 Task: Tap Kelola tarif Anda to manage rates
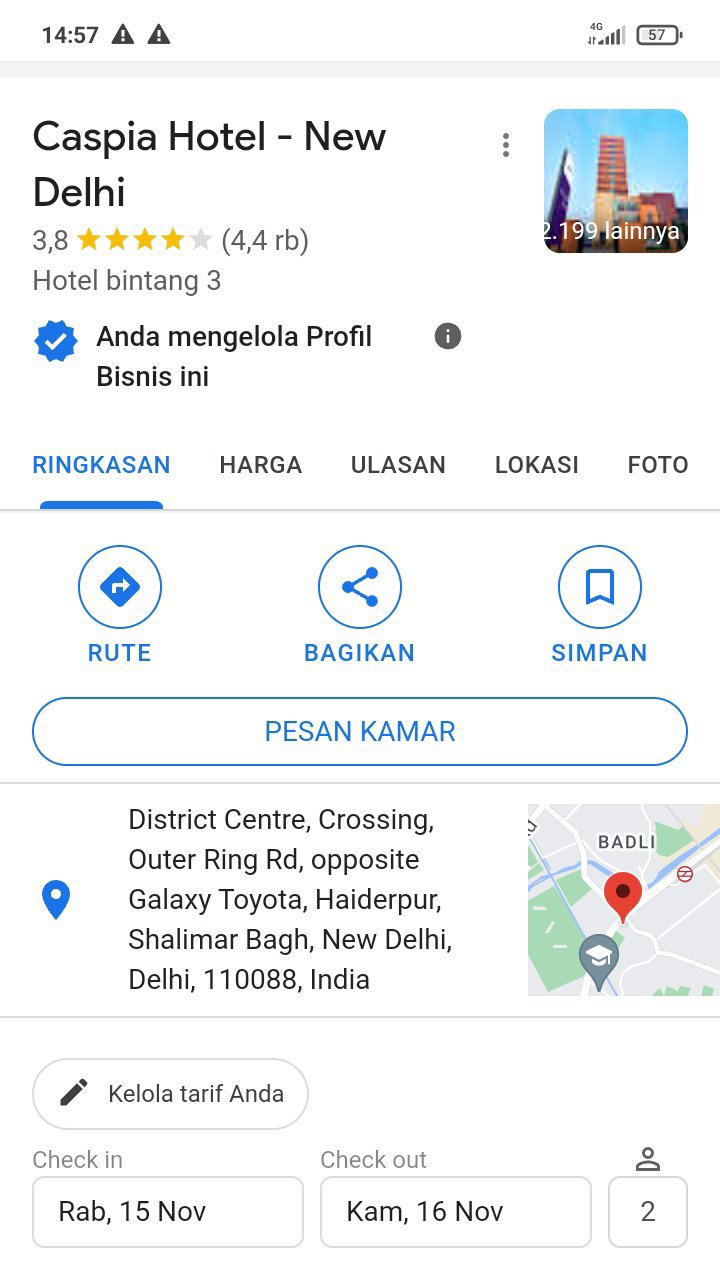170,1094
